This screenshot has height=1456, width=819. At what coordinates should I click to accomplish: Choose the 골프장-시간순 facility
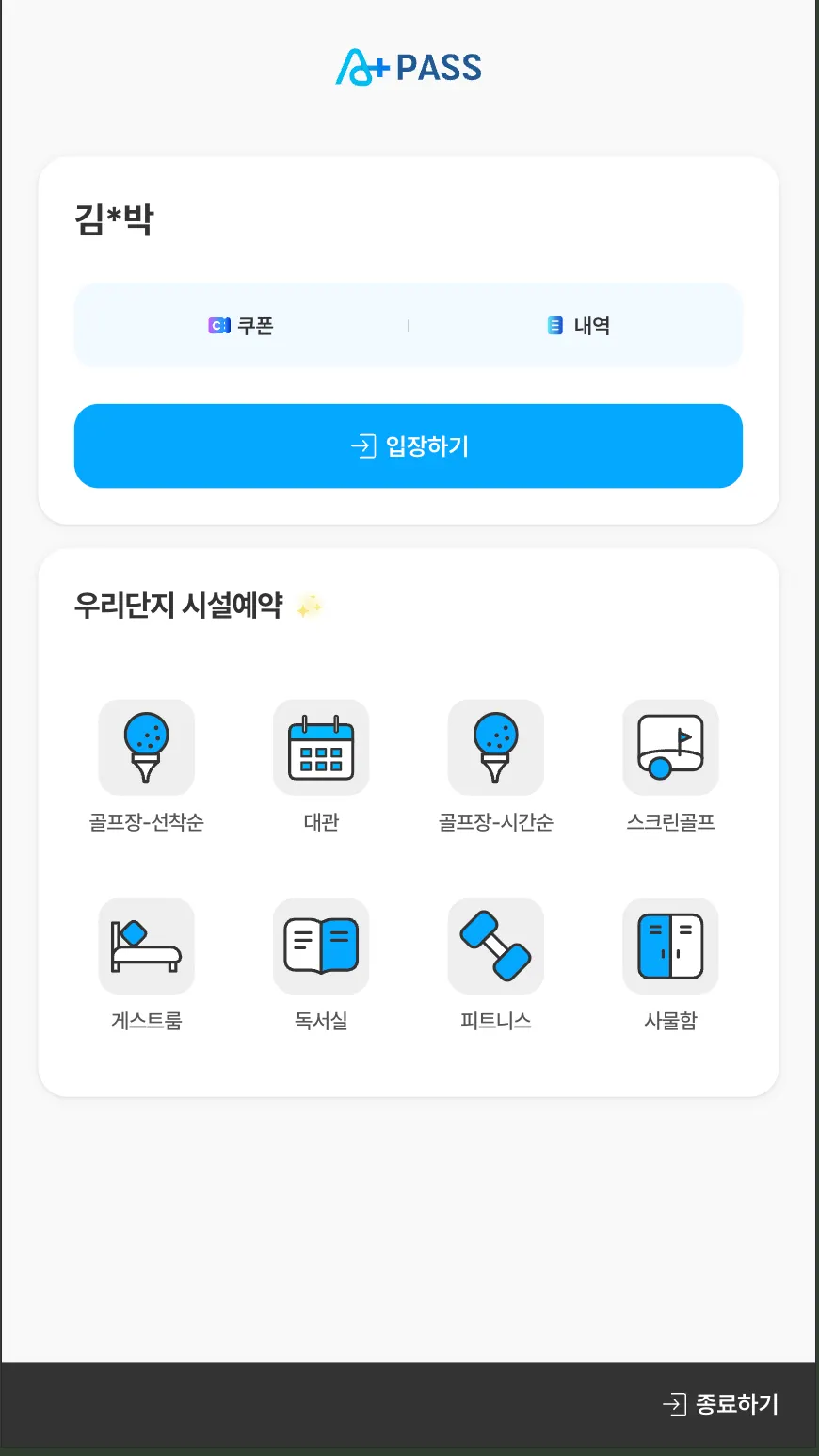pos(496,748)
